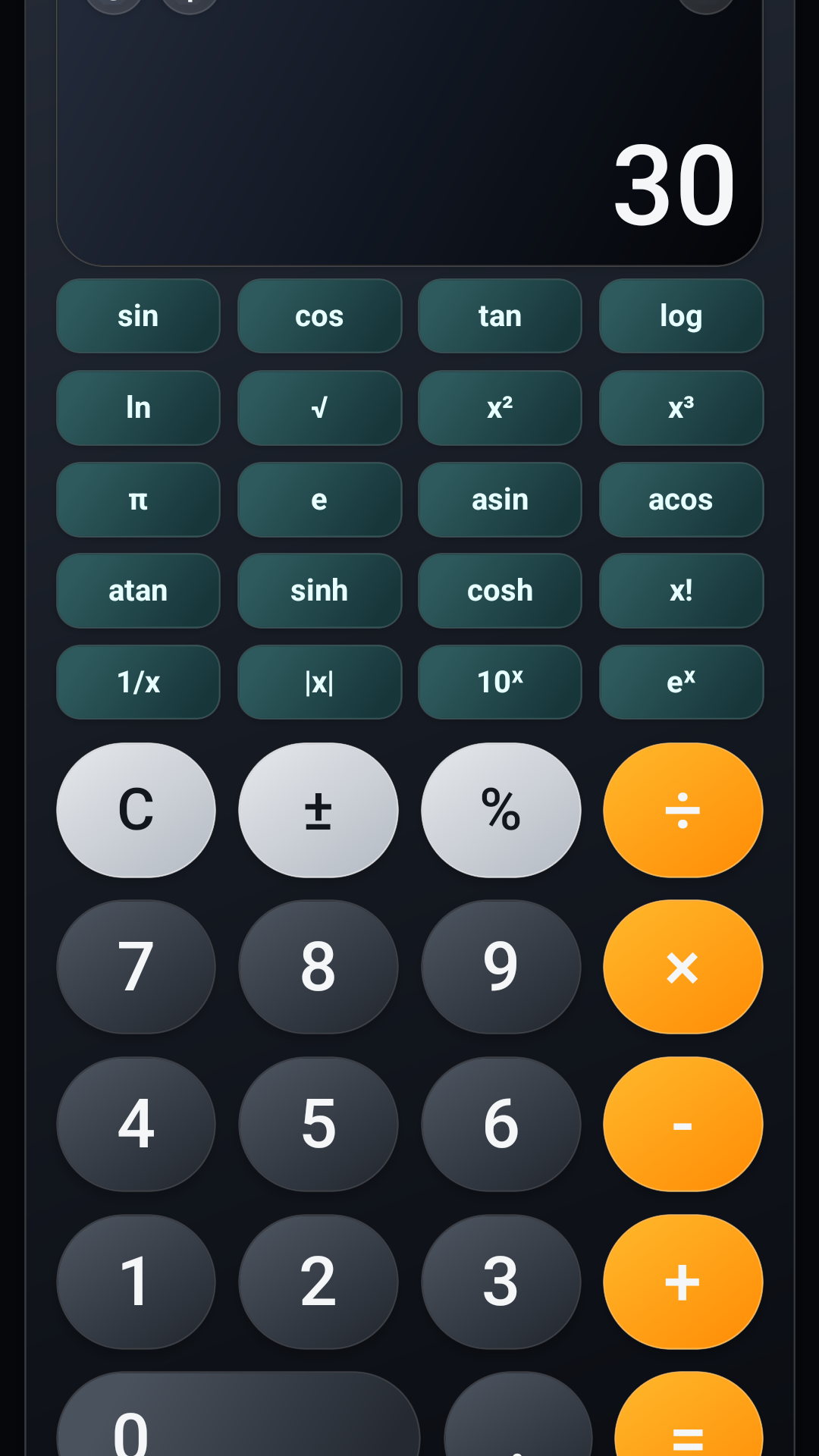The image size is (819, 1456).
Task: Calculate cosine with the cos key
Action: [x=319, y=316]
